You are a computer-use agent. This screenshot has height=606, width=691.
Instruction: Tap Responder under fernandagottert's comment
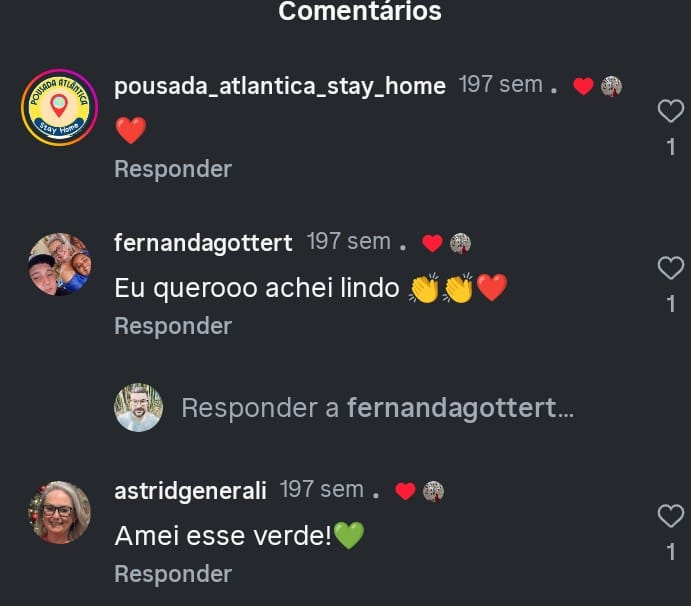(x=173, y=326)
